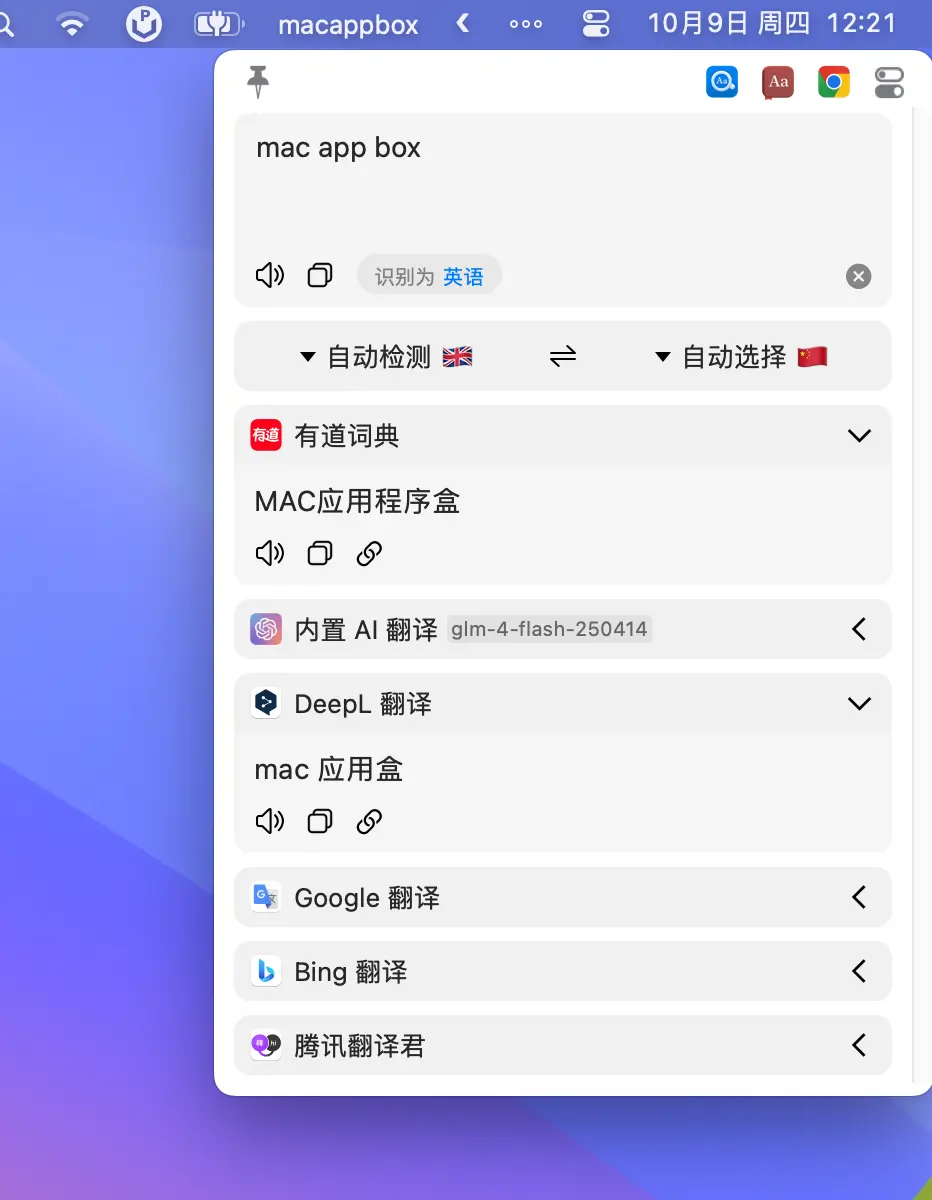Screen dimensions: 932x1200
Task: Clear the input text field
Action: pos(858,277)
